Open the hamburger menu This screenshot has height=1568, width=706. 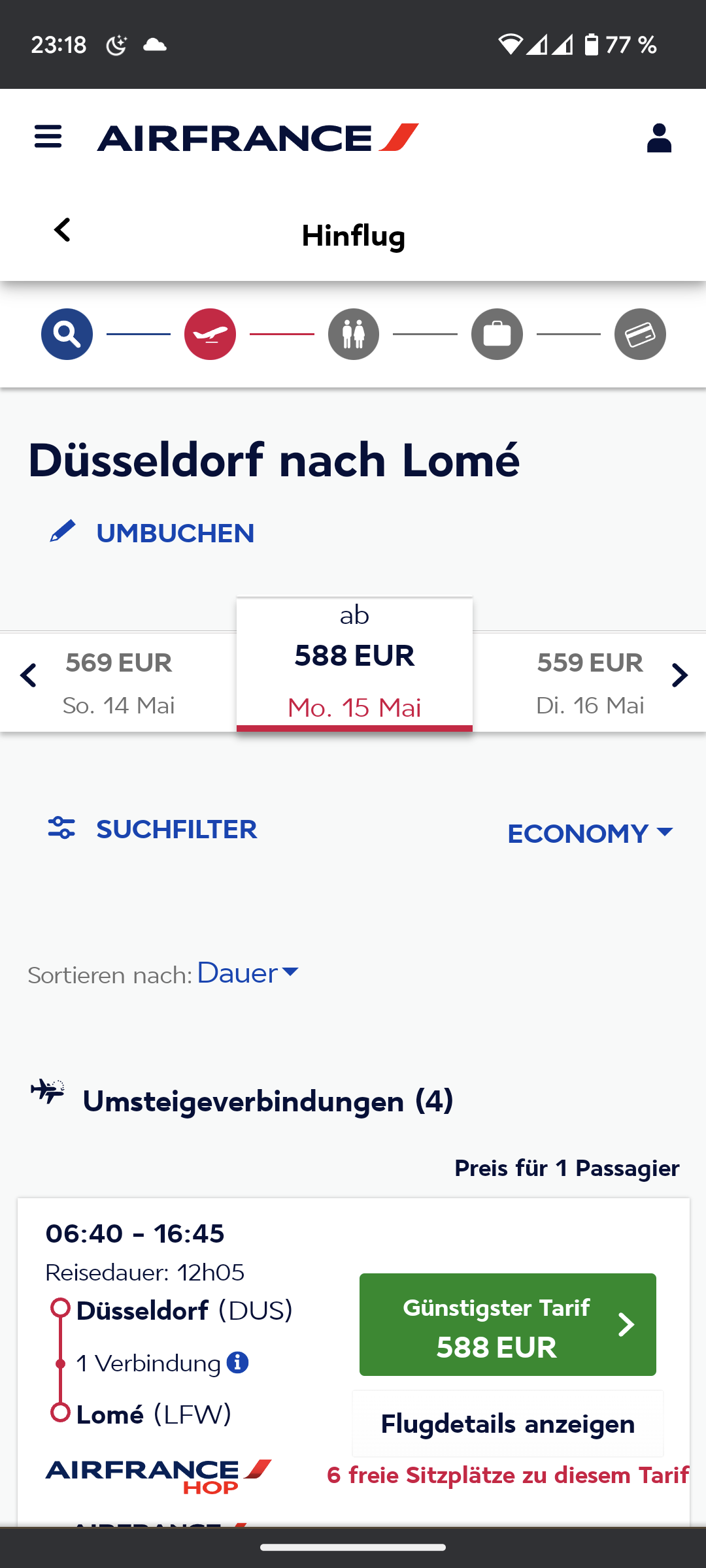pos(48,137)
